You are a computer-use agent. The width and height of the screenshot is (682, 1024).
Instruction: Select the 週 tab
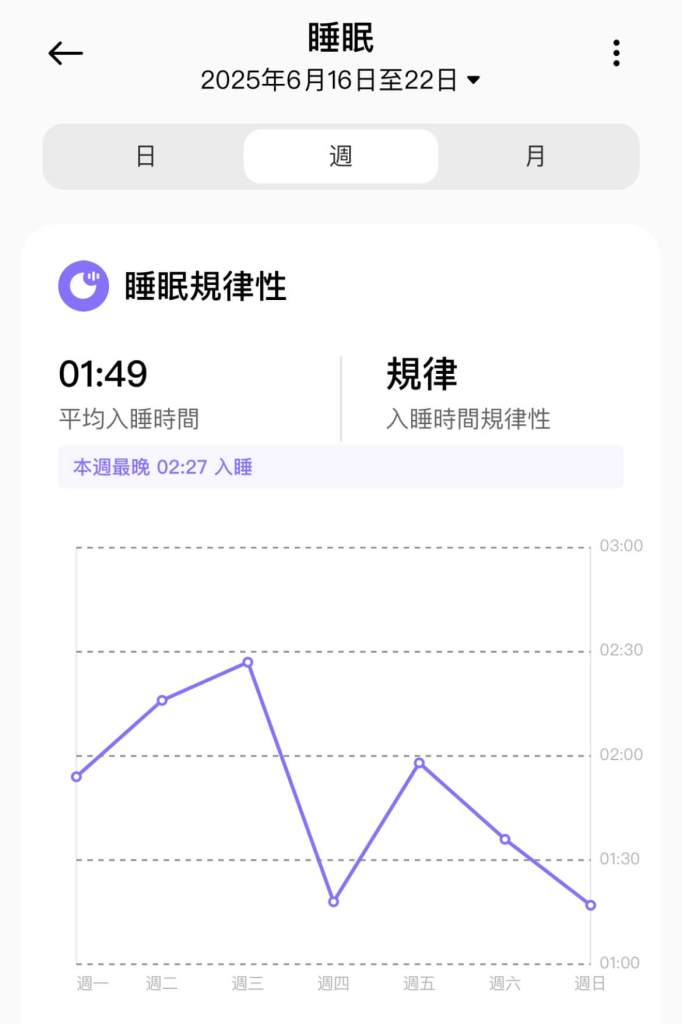pos(341,157)
